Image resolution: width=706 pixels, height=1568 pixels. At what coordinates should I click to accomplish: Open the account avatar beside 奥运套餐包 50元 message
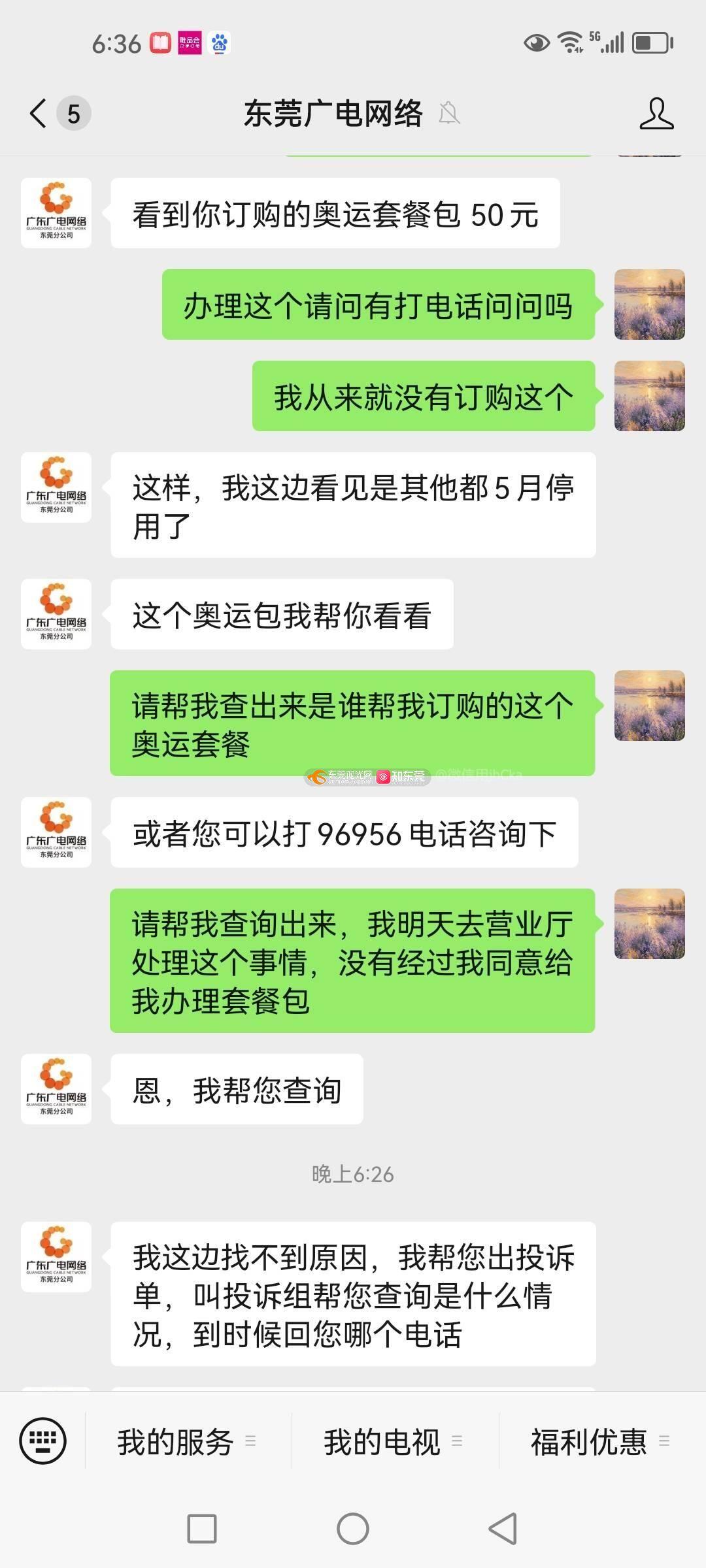click(56, 213)
